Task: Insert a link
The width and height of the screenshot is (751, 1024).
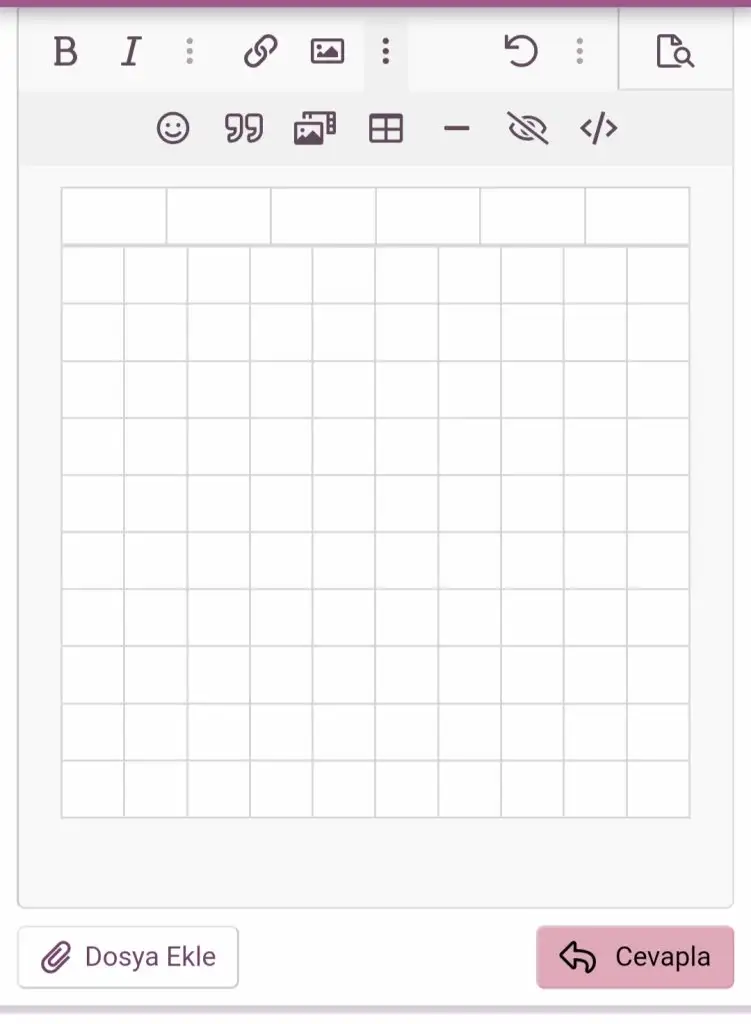Action: tap(260, 51)
